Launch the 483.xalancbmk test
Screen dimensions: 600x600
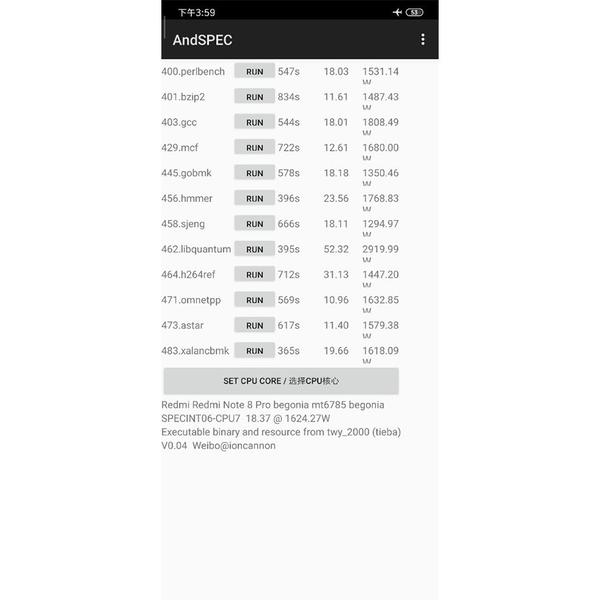(254, 351)
